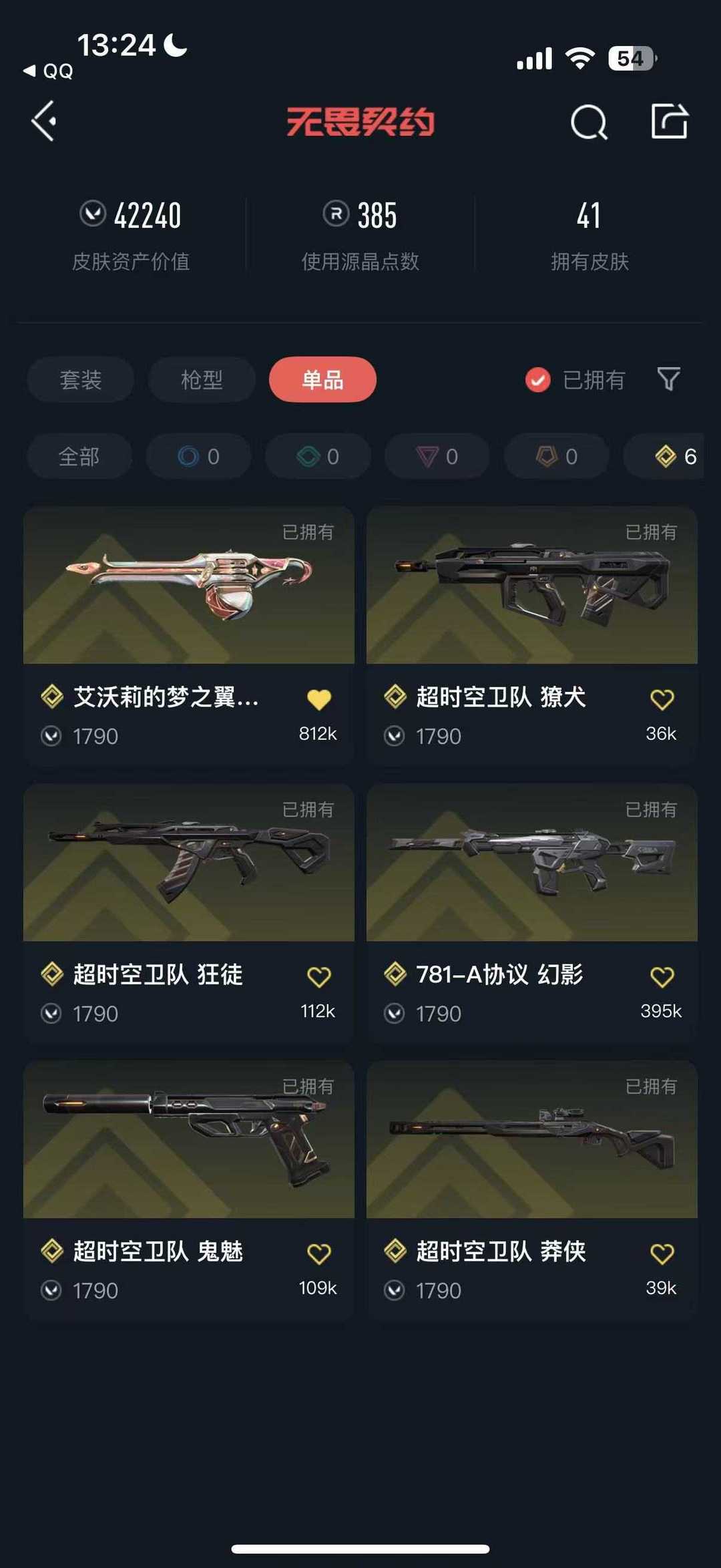Open the search magnifier icon
This screenshot has width=721, height=1568.
(x=589, y=122)
